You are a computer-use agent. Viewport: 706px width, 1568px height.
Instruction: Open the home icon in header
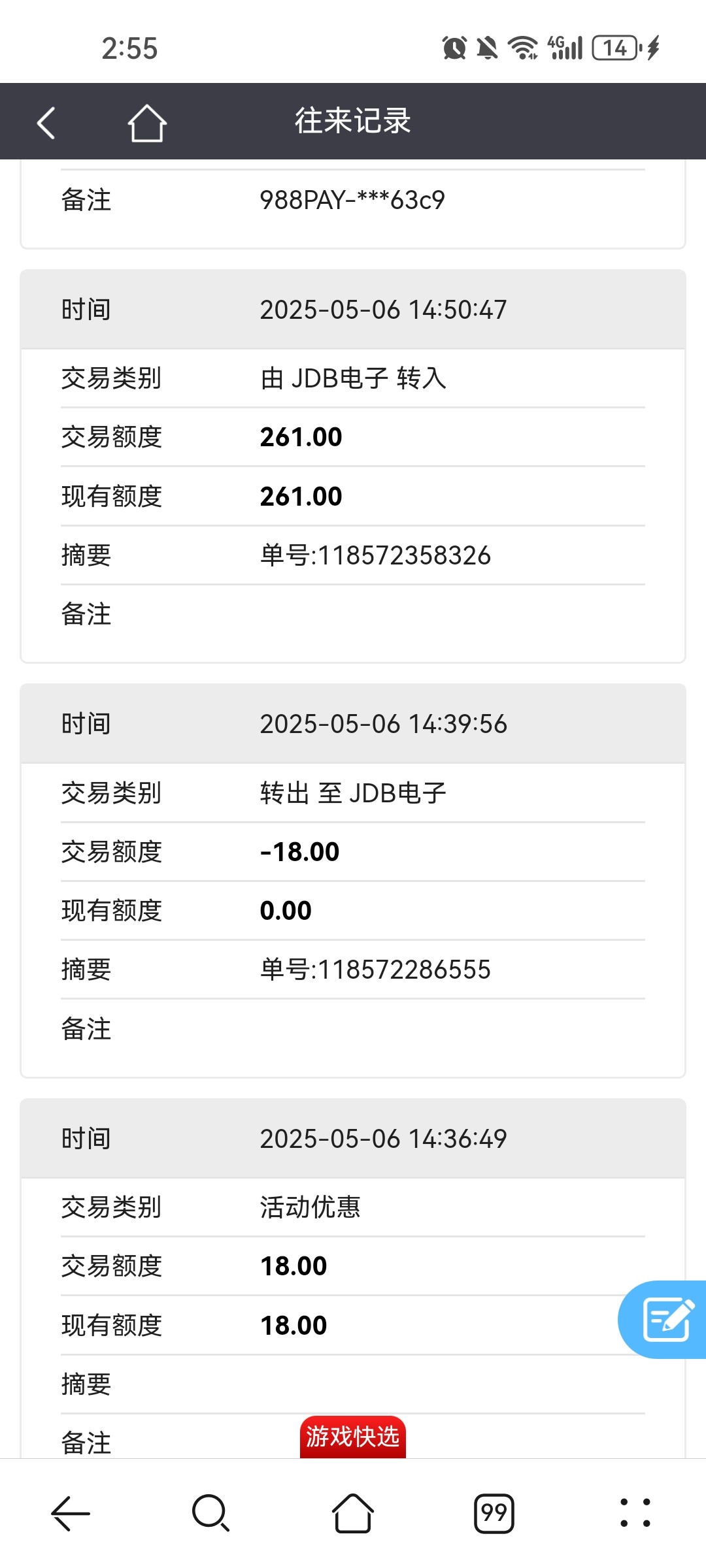click(x=146, y=122)
